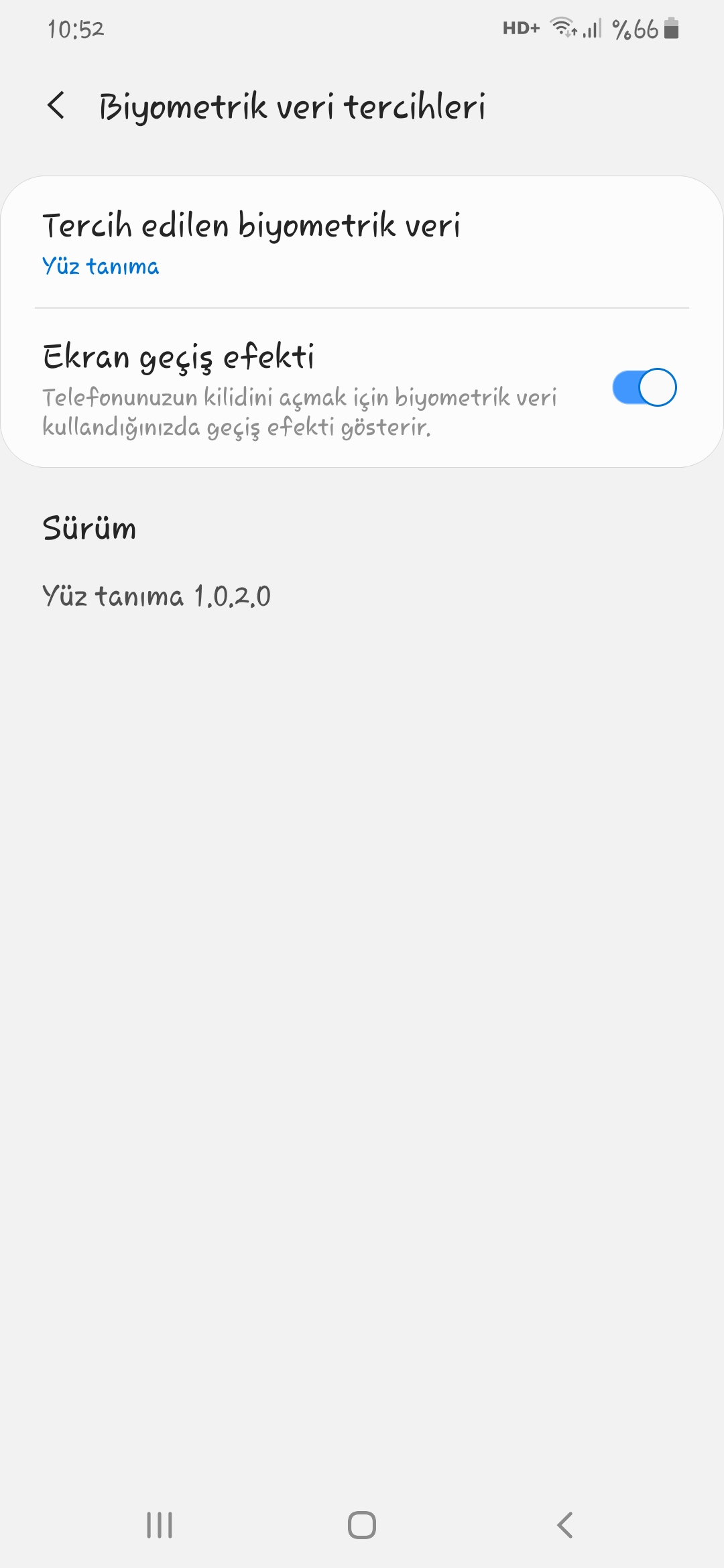
Task: Go to the home screen
Action: coord(362,1524)
